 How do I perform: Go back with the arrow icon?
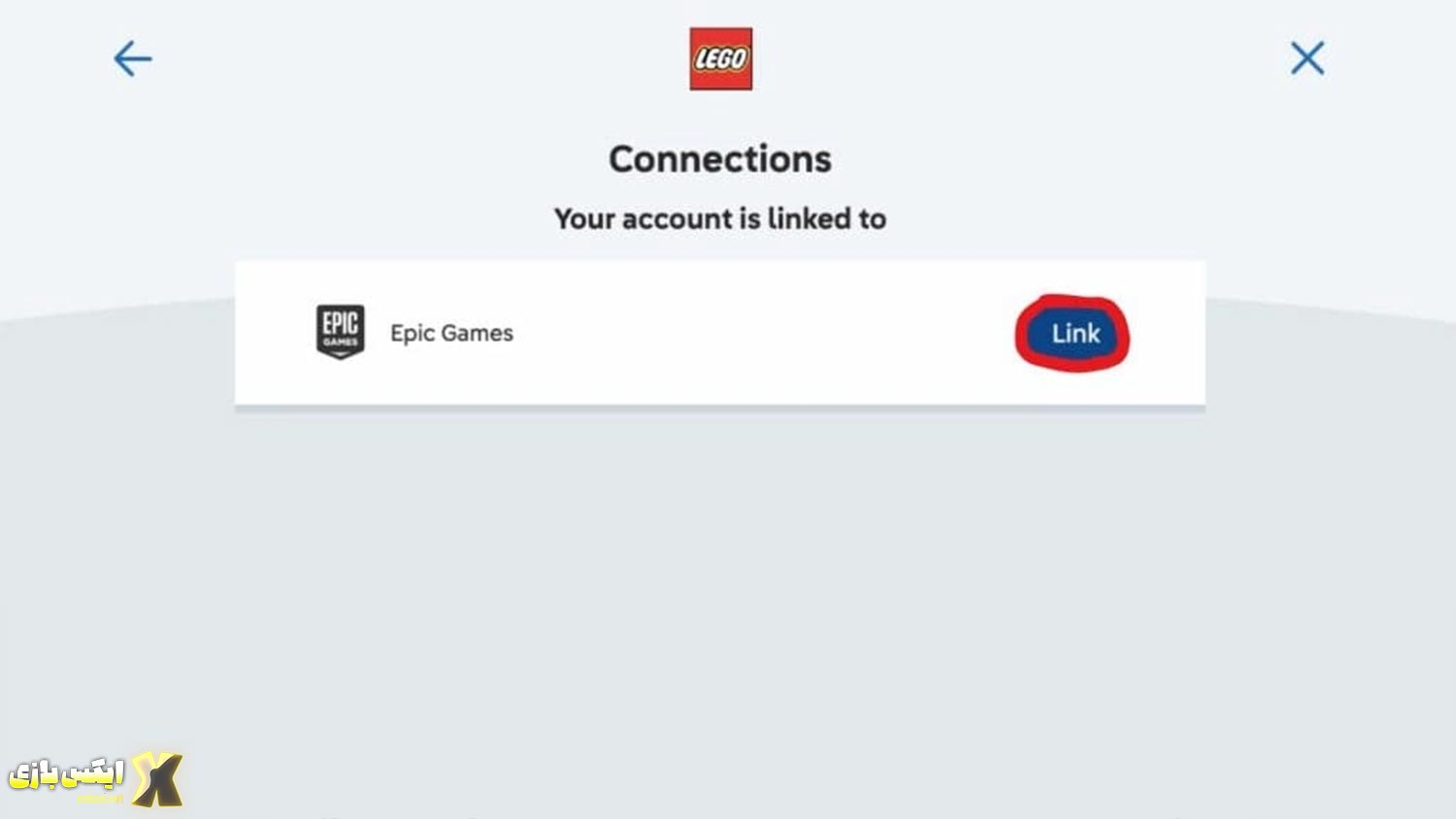click(133, 59)
